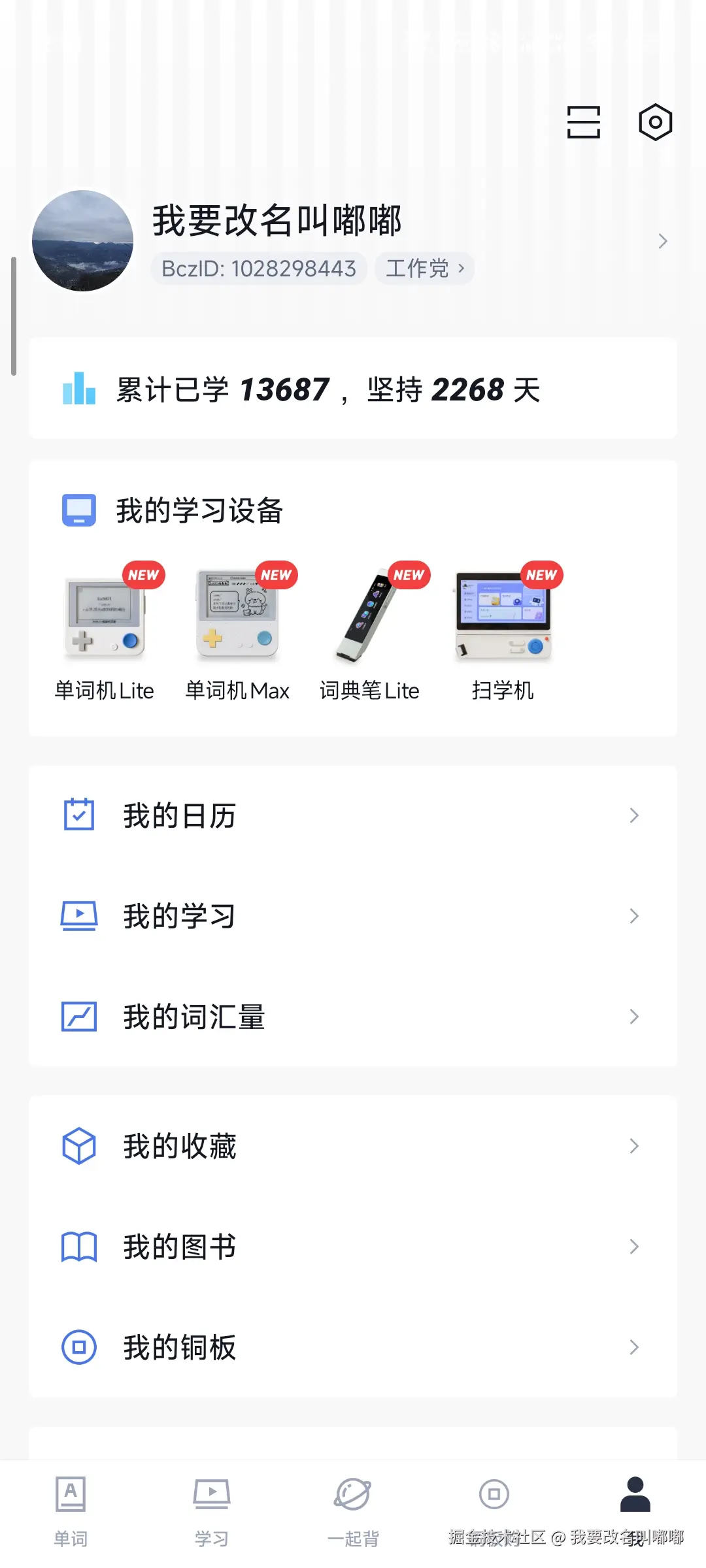Click the BczID 1028298443 badge

pyautogui.click(x=258, y=268)
